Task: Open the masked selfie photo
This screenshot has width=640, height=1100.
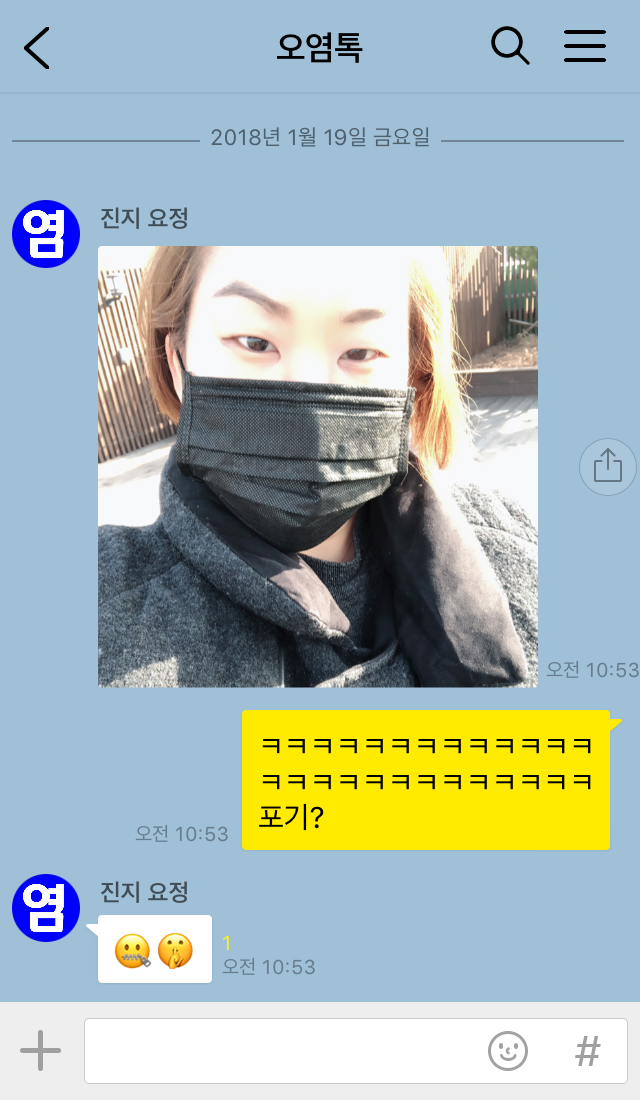Action: point(317,466)
